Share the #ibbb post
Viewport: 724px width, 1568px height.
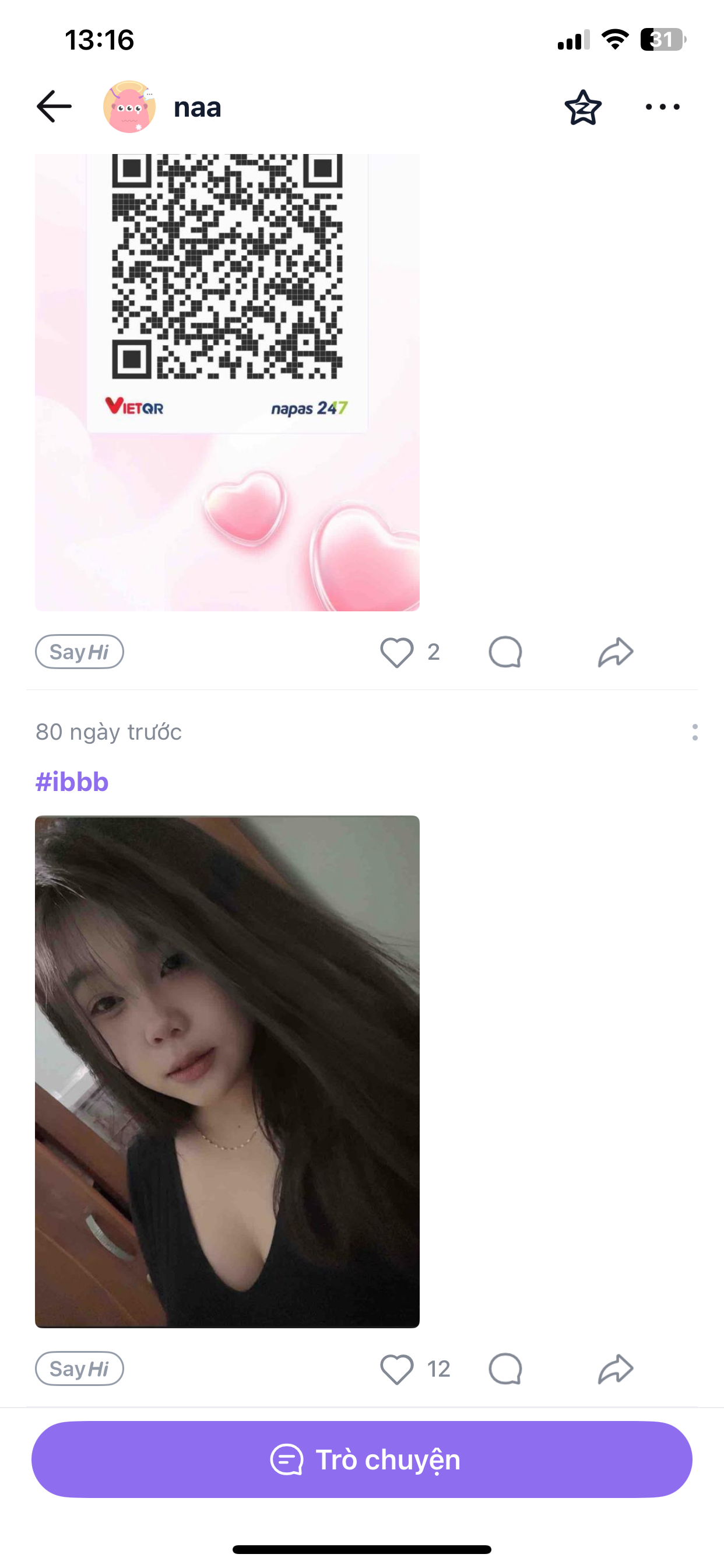pyautogui.click(x=615, y=1370)
